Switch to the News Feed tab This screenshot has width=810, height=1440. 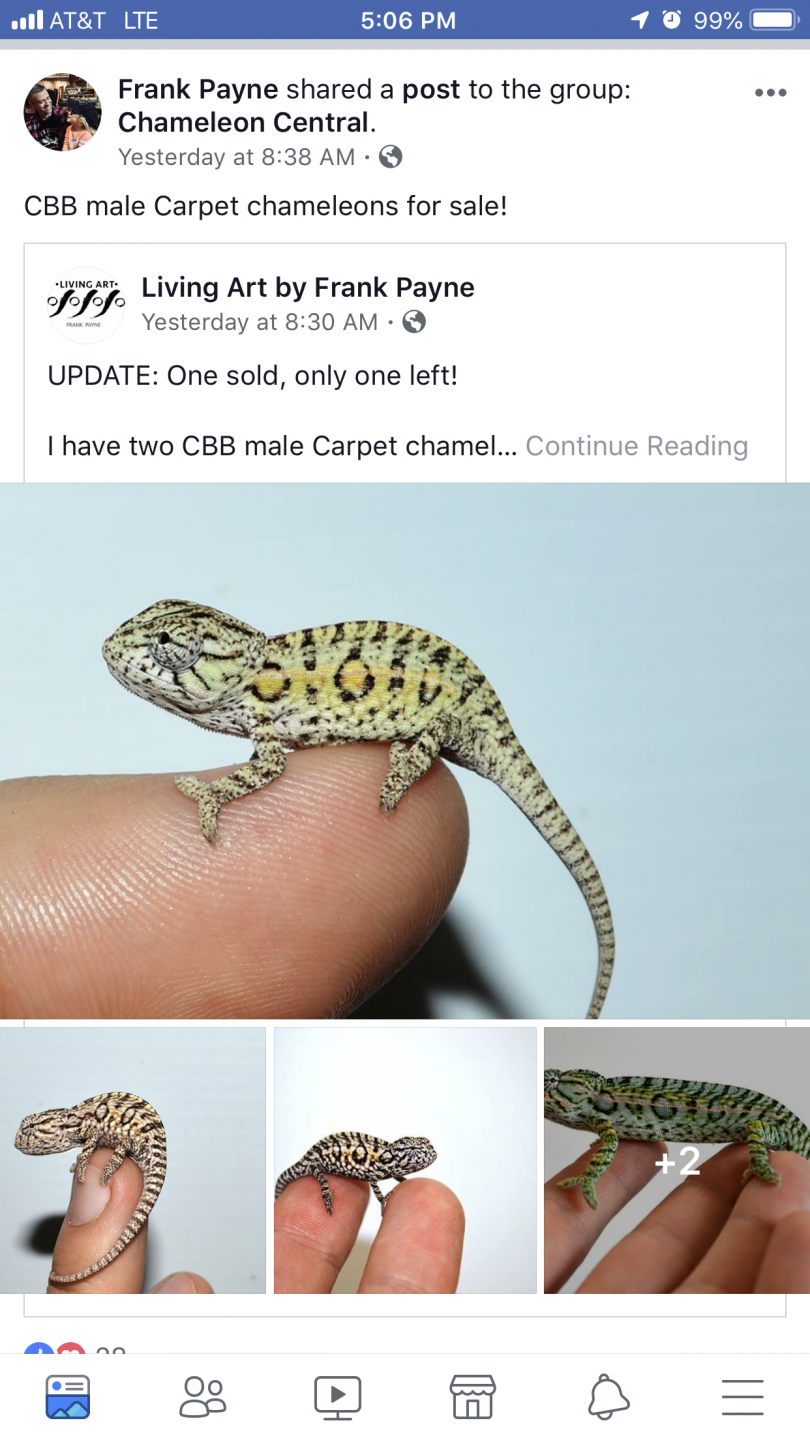(x=68, y=1396)
